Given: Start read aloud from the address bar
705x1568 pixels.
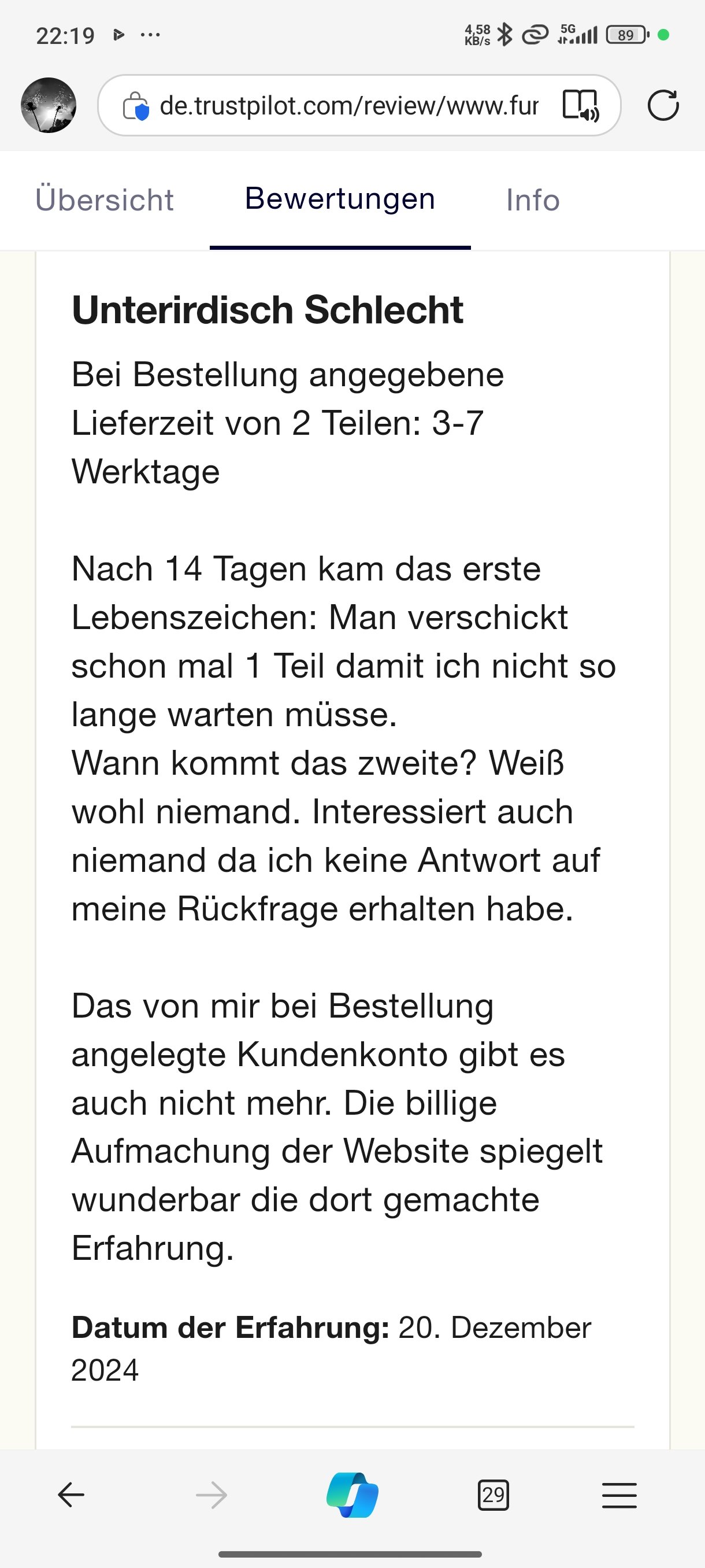Looking at the screenshot, I should pyautogui.click(x=580, y=105).
